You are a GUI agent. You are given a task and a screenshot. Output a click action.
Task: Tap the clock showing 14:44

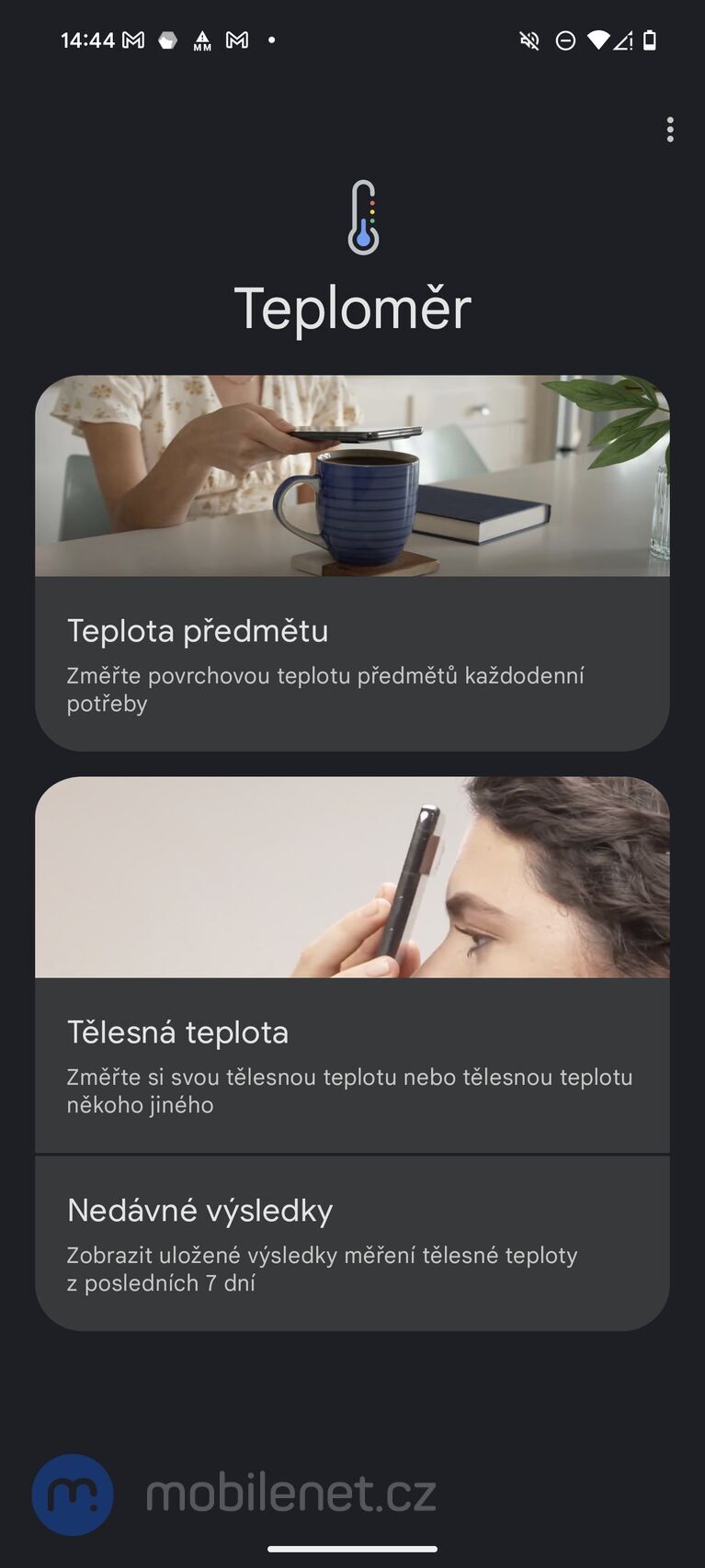(88, 39)
